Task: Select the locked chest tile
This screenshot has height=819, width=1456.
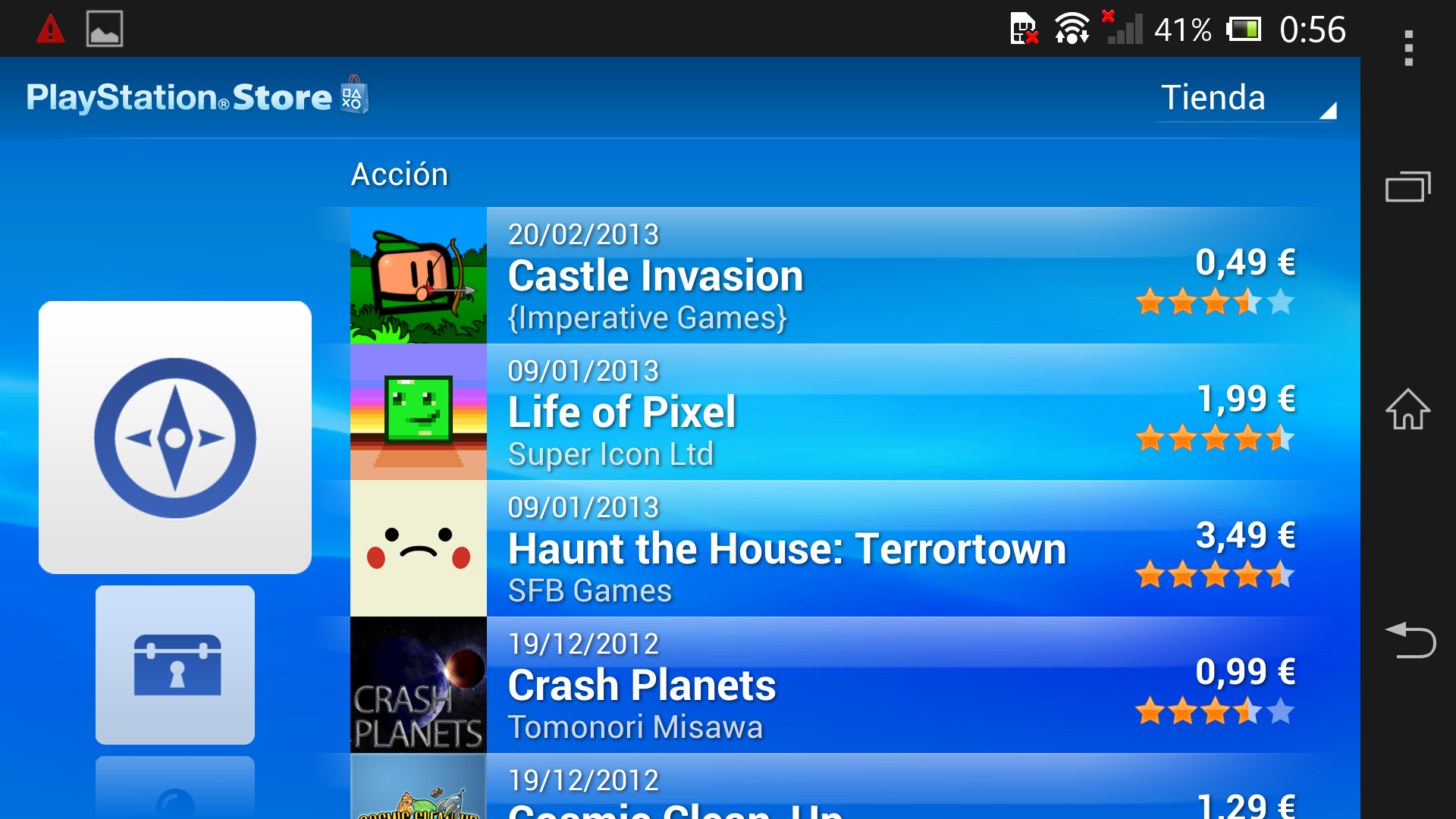Action: tap(175, 665)
